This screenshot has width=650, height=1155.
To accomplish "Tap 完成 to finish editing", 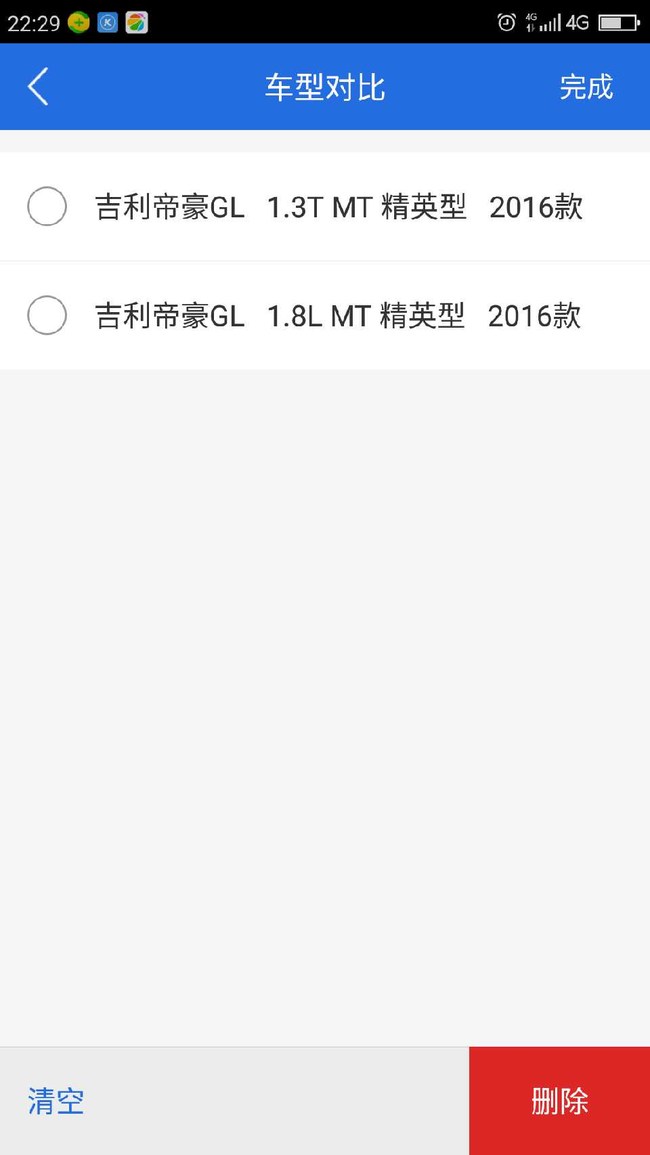I will pos(586,87).
